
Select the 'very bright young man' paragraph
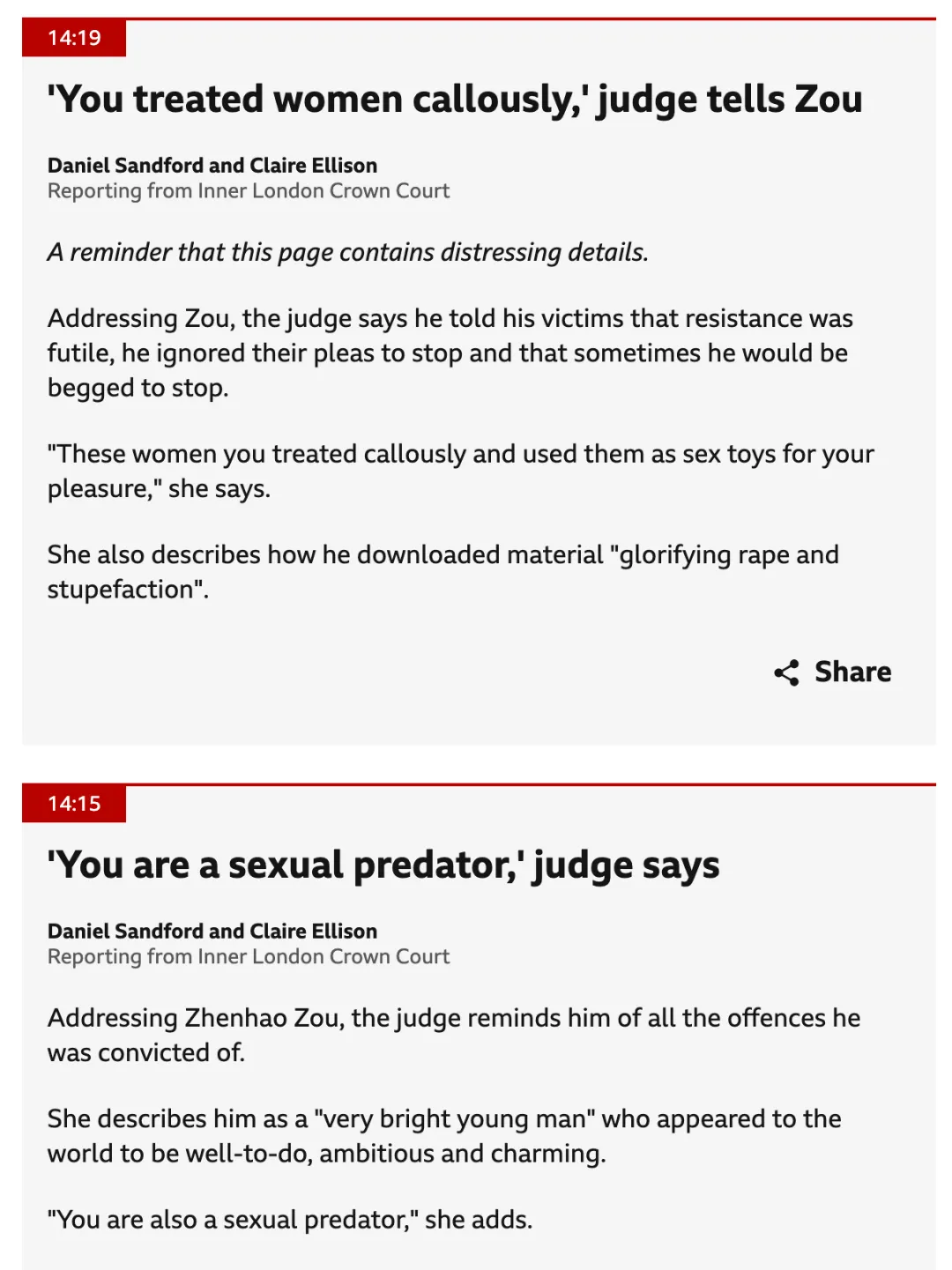(444, 1134)
